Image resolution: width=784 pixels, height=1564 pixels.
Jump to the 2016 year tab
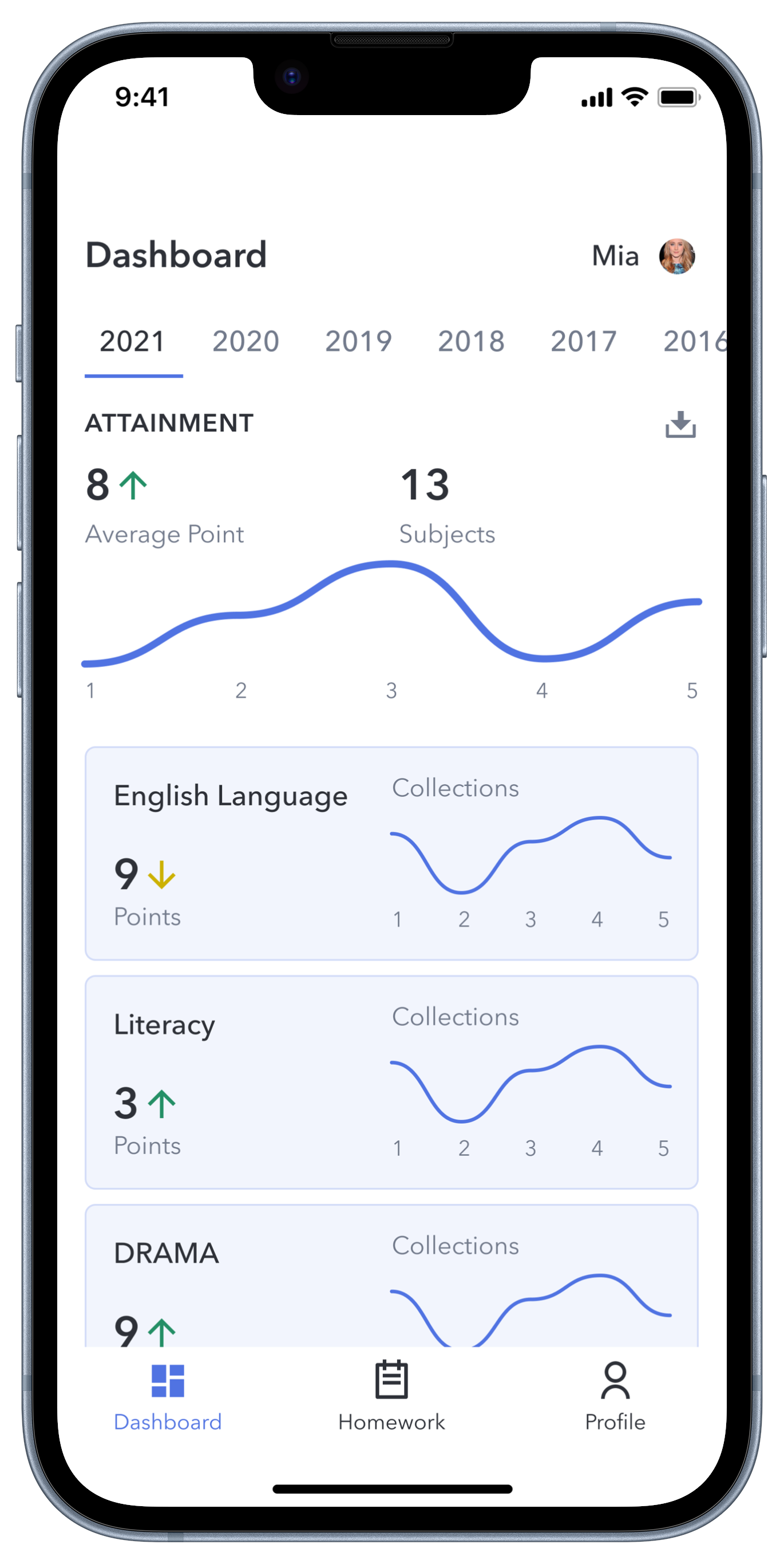tap(694, 341)
